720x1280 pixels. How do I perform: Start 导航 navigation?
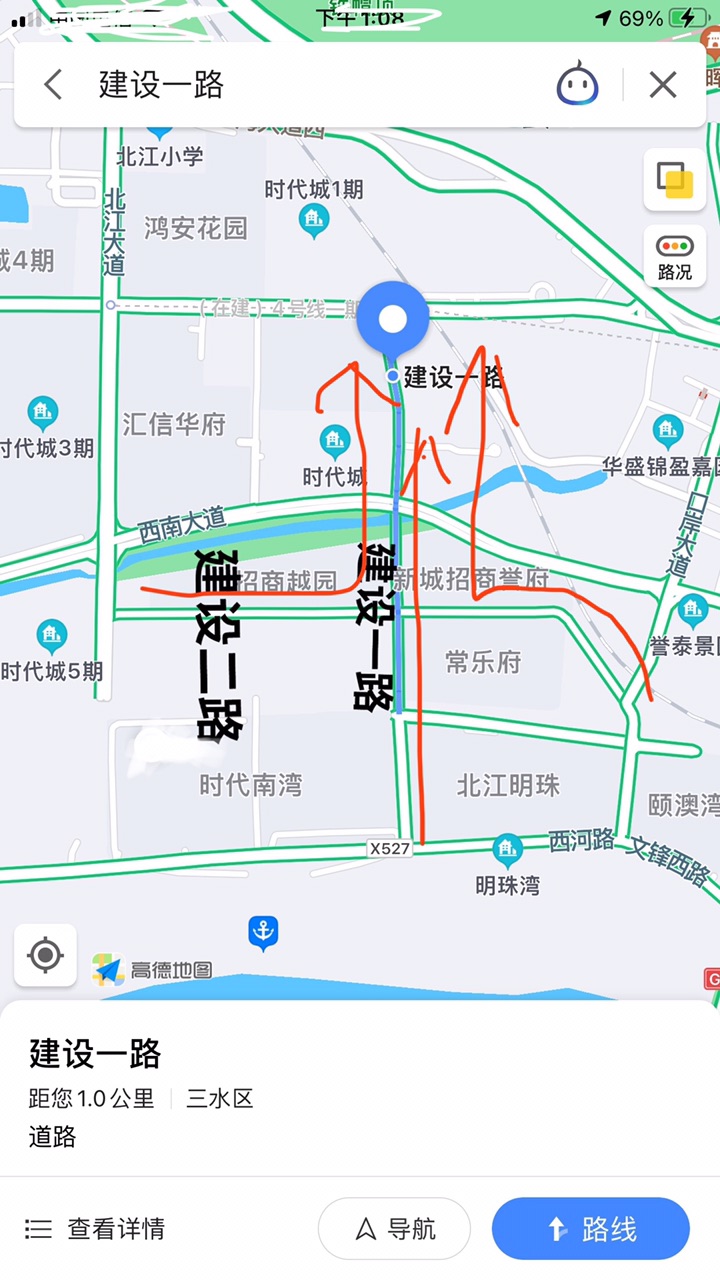(x=394, y=1229)
